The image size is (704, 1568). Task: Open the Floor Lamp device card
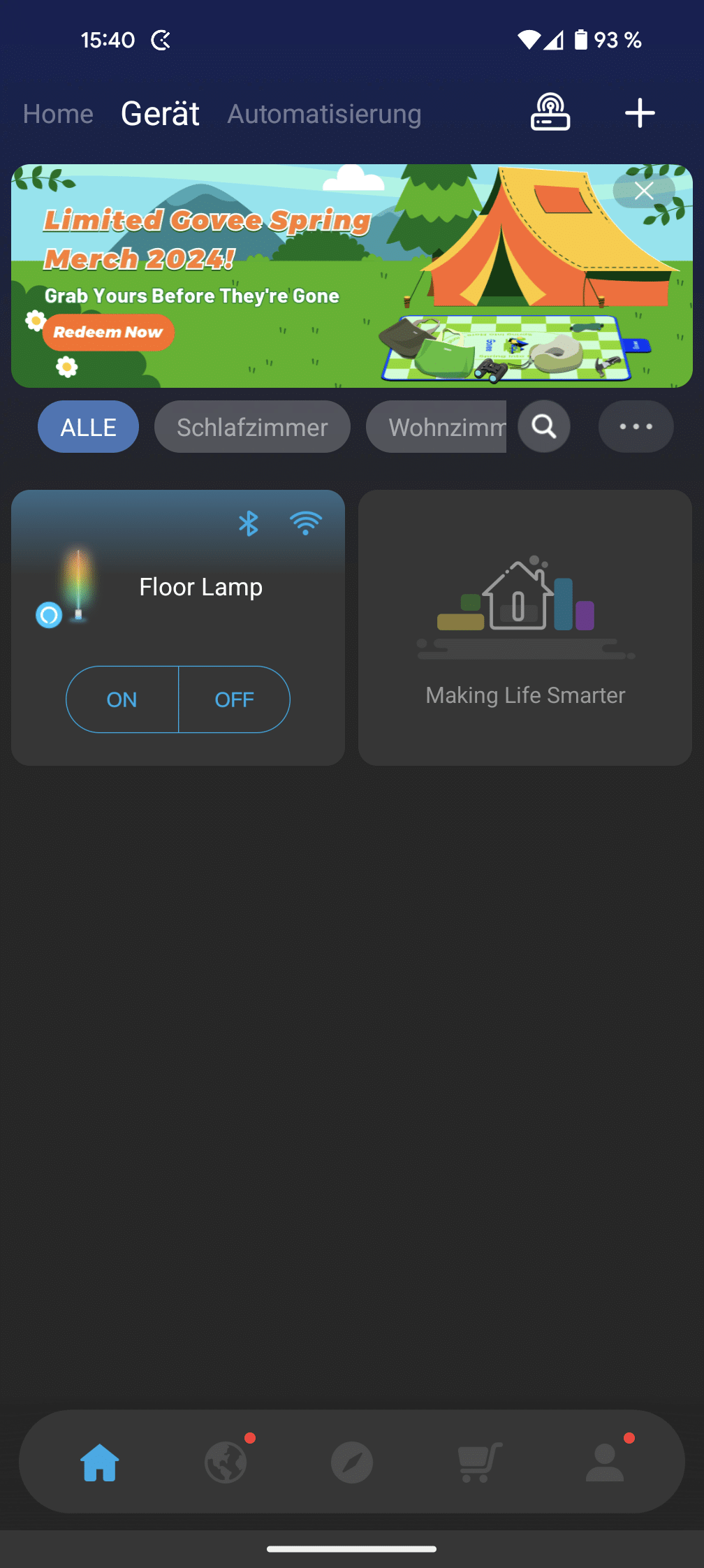click(x=200, y=587)
